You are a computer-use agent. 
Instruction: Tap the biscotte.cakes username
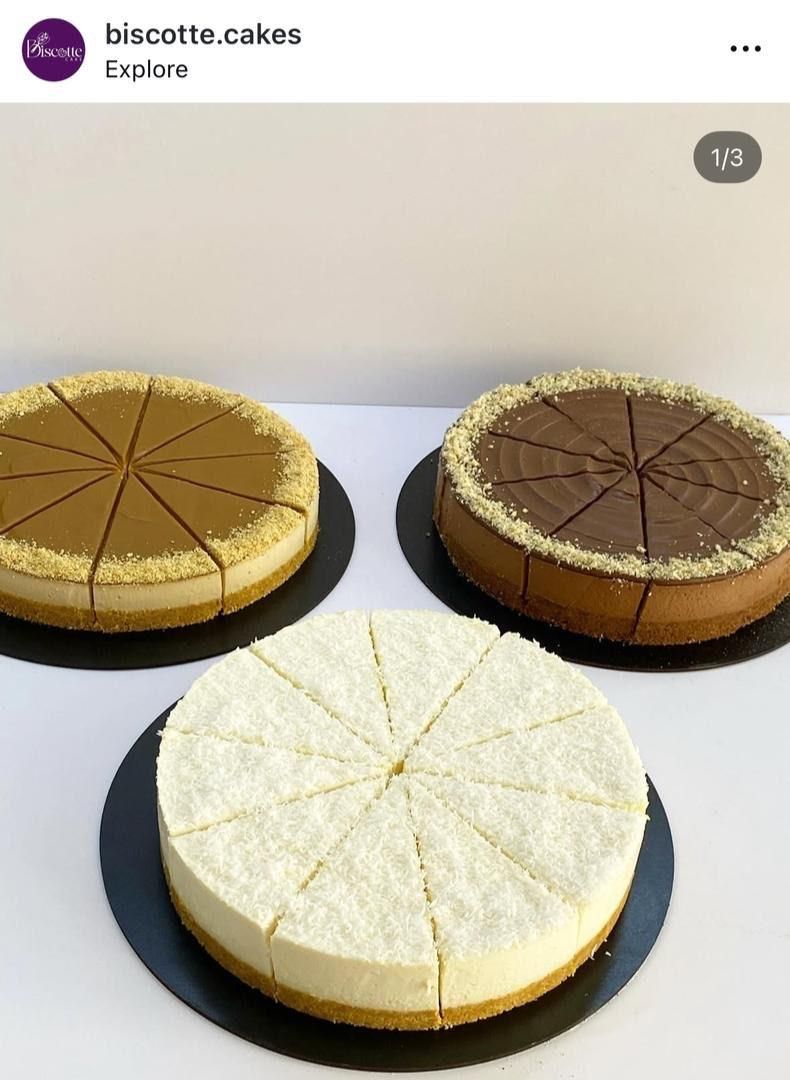203,35
